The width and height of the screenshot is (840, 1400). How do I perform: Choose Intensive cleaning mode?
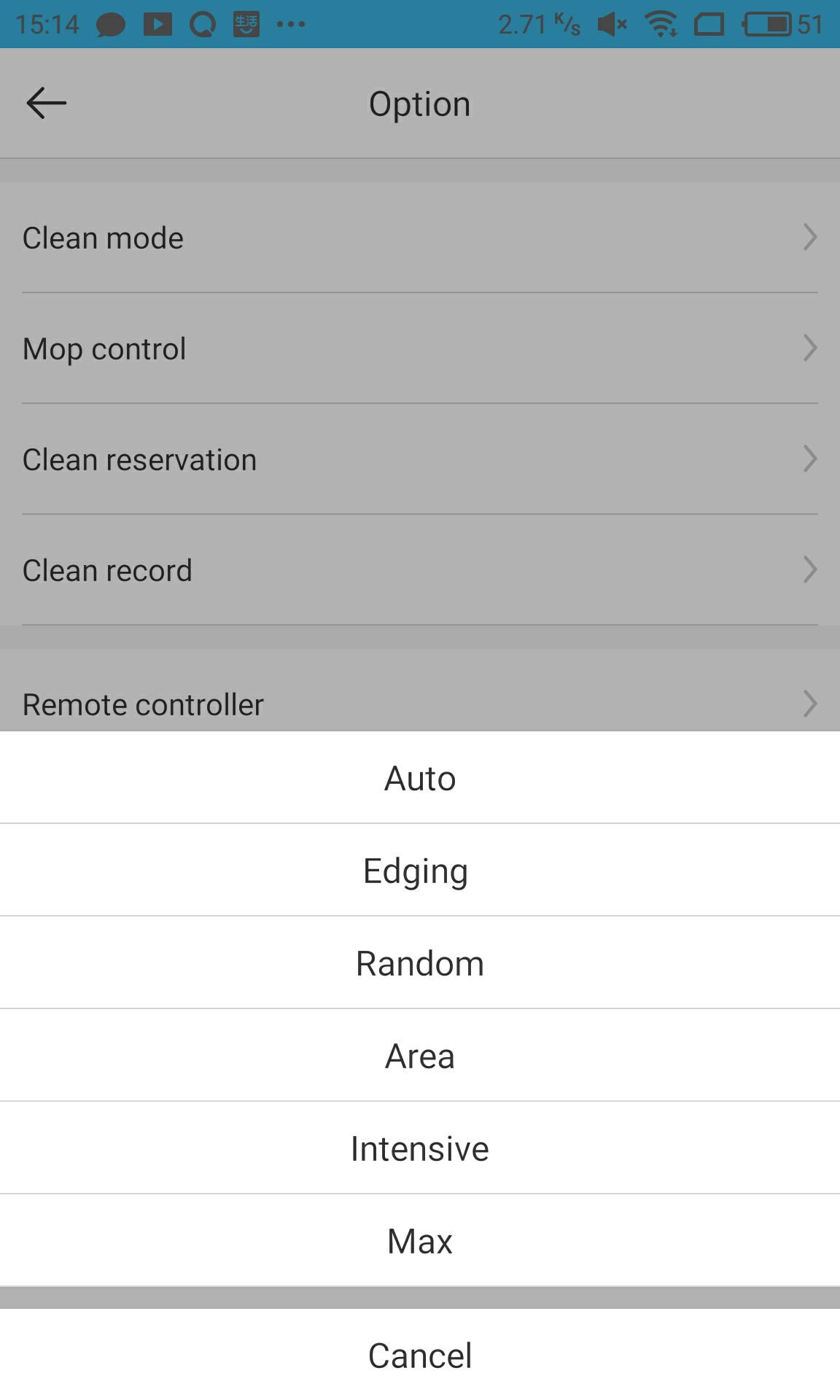420,1148
